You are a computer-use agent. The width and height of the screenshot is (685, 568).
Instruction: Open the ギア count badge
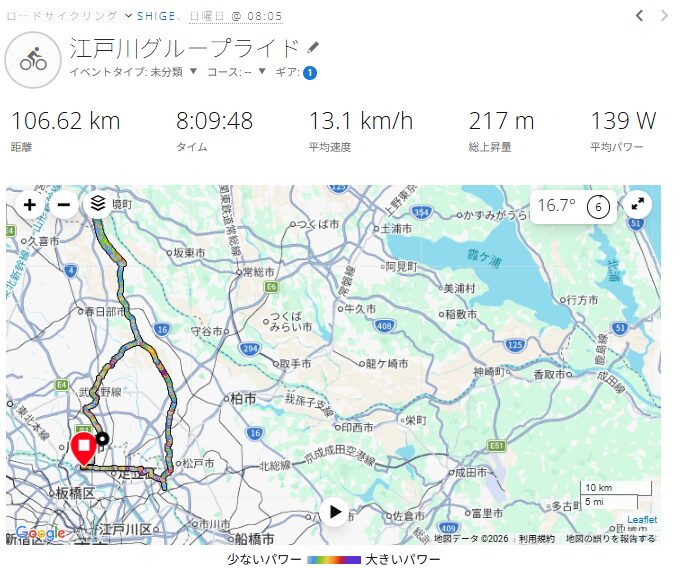click(310, 72)
